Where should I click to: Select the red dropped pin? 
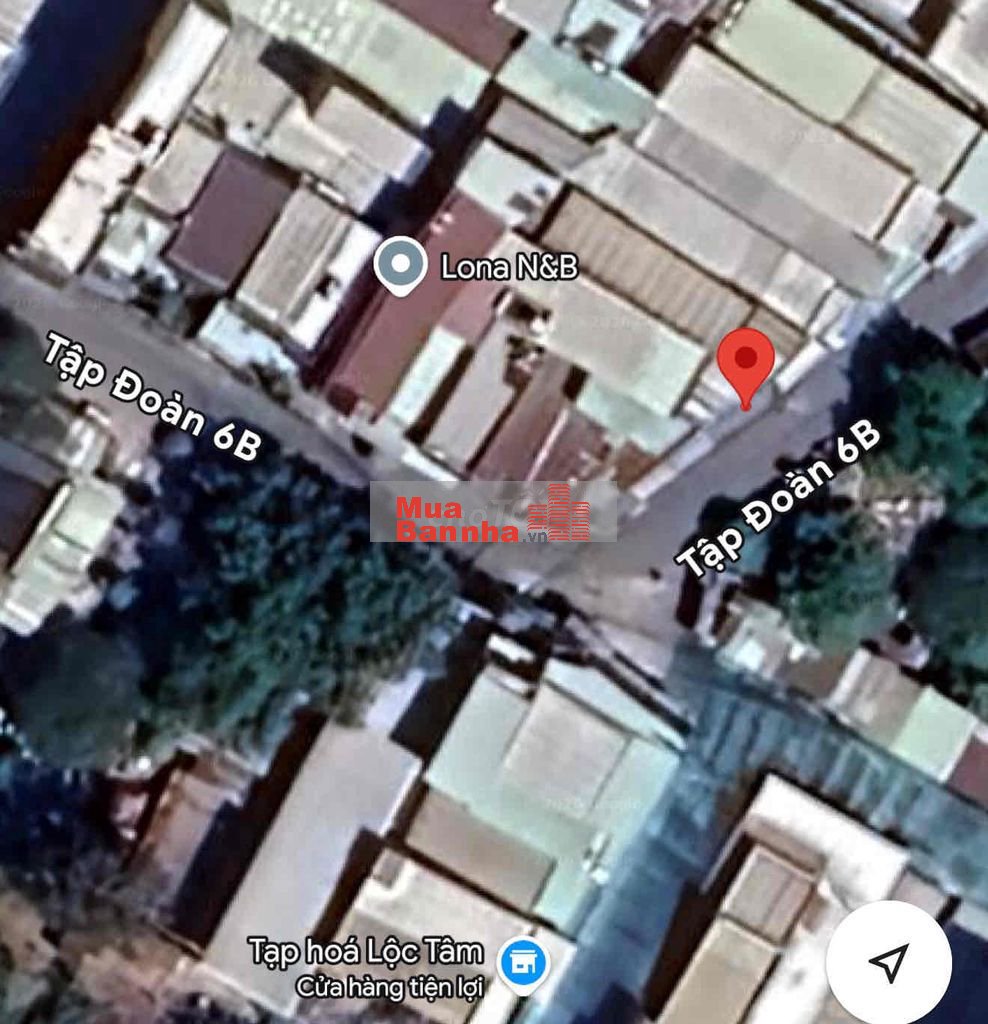point(747,363)
